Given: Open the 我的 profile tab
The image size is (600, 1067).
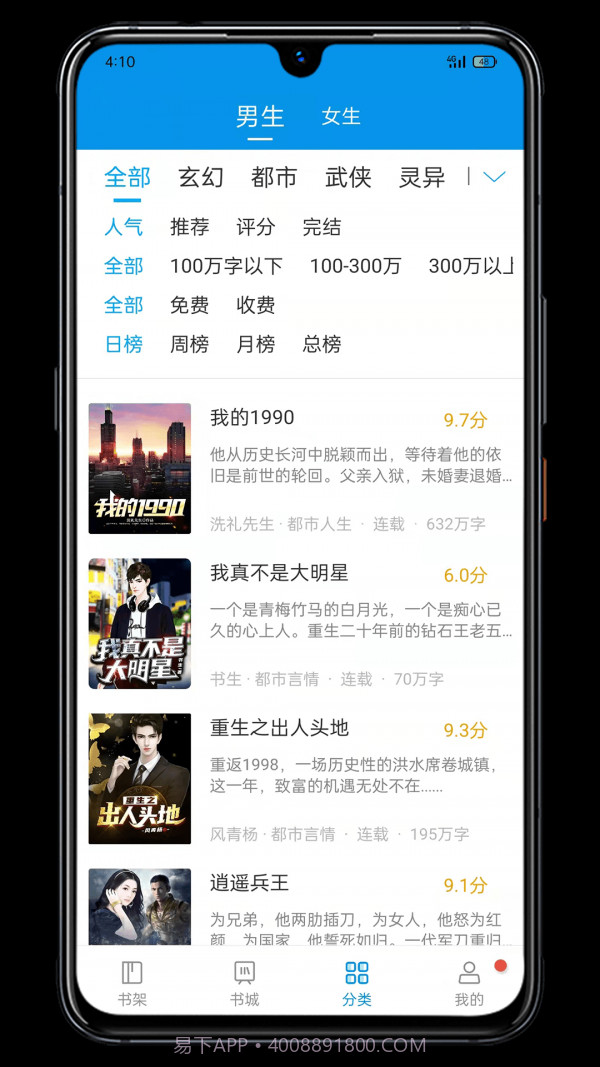Looking at the screenshot, I should point(469,982).
